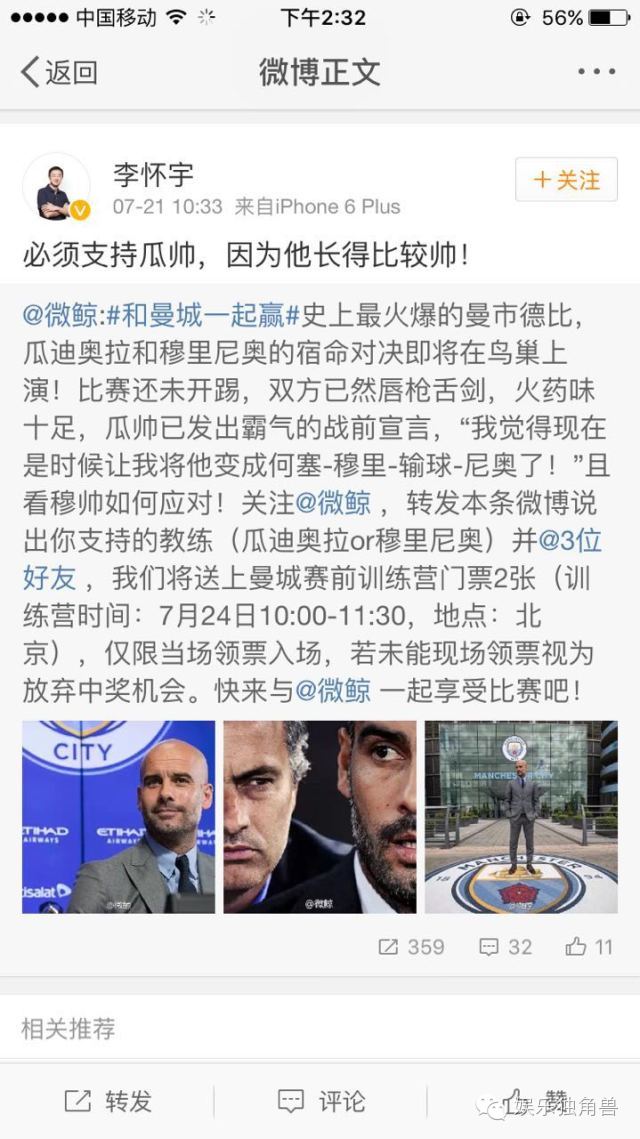View the first photo with City backdrop
640x1139 pixels.
[118, 816]
